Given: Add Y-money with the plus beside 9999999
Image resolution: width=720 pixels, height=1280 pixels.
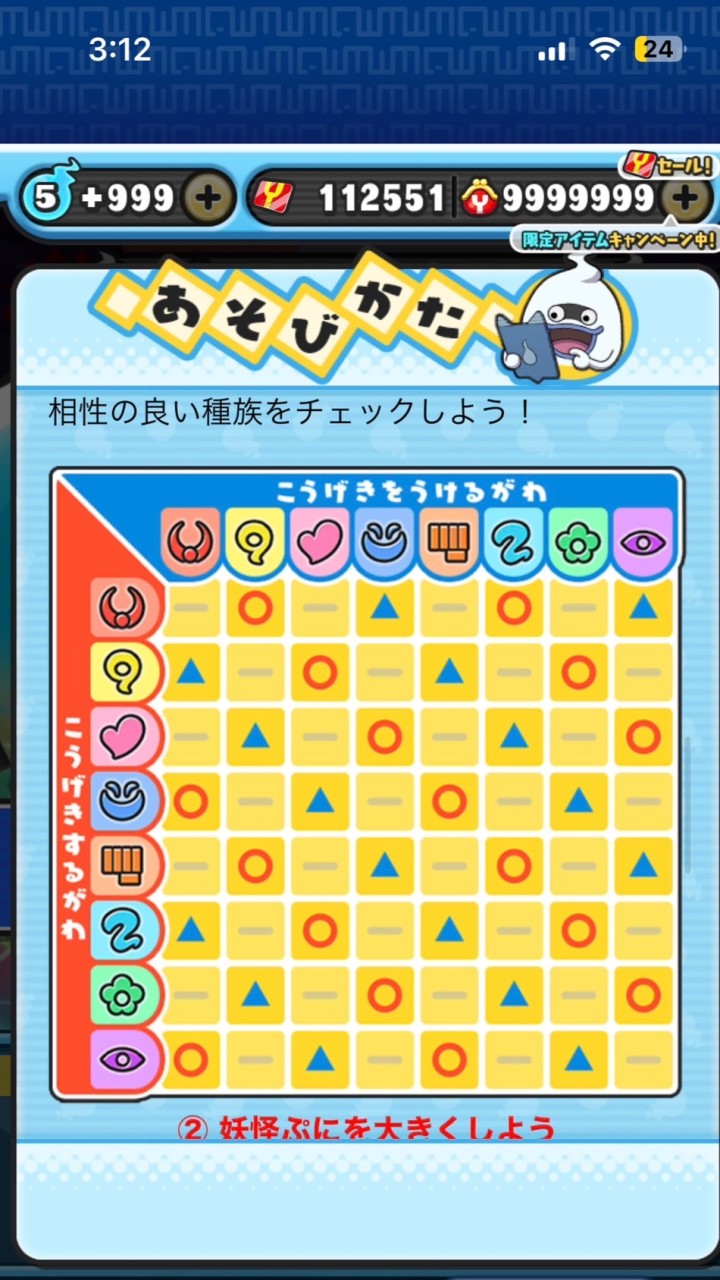Looking at the screenshot, I should tap(685, 198).
